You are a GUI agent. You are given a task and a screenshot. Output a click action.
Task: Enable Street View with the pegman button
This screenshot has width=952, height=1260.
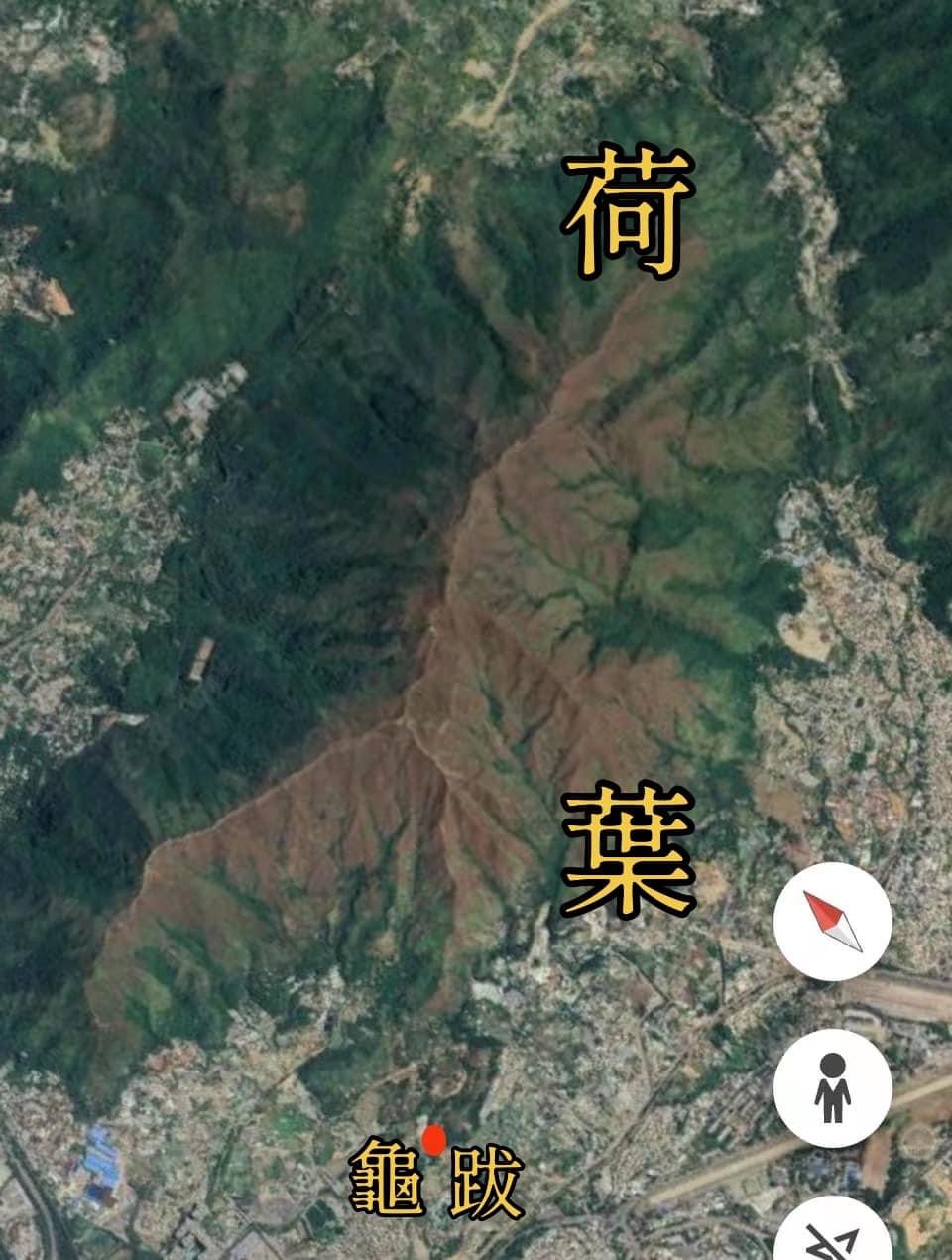[x=832, y=1087]
